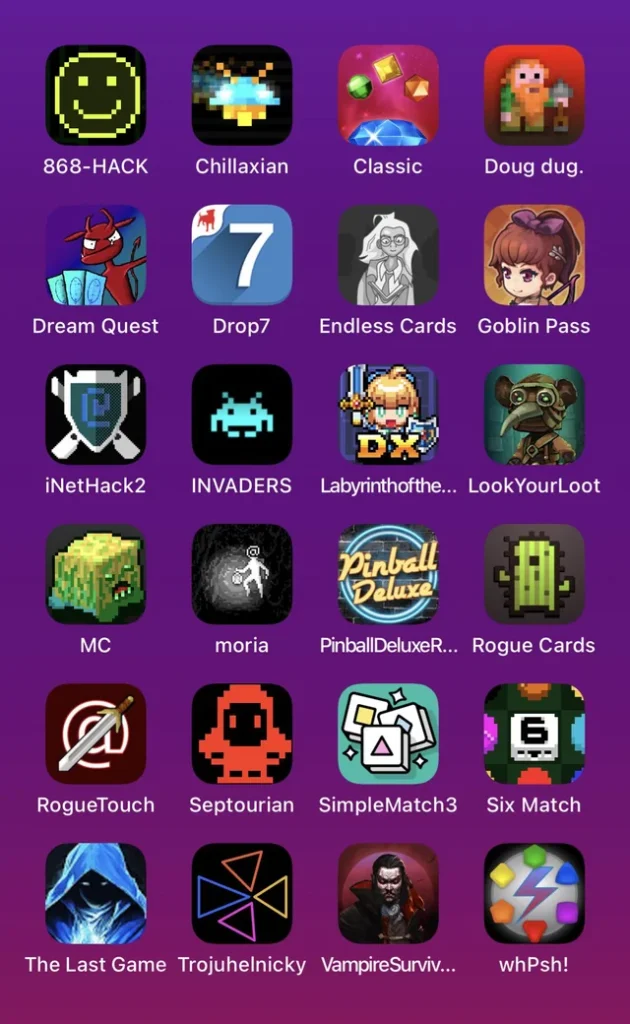Launch Pinball Deluxe
Viewport: 630px width, 1024px height.
click(388, 574)
